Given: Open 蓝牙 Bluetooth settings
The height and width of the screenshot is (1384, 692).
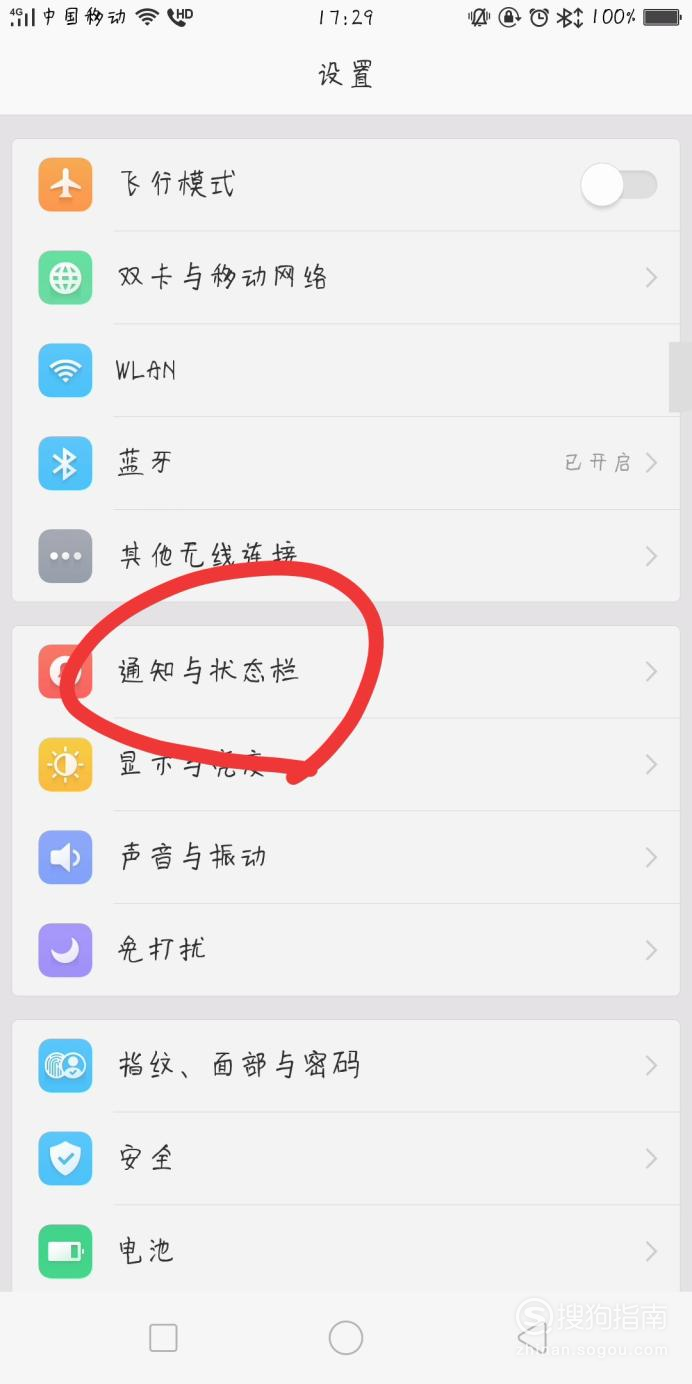Looking at the screenshot, I should [346, 463].
